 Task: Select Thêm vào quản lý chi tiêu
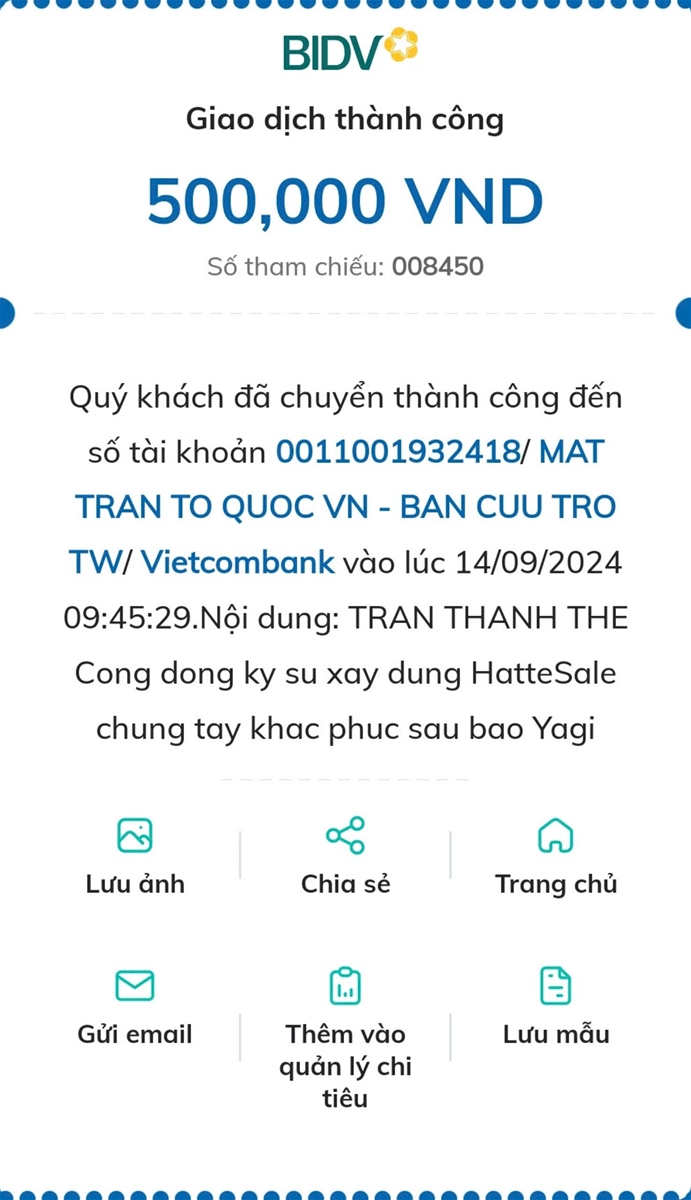(345, 1035)
